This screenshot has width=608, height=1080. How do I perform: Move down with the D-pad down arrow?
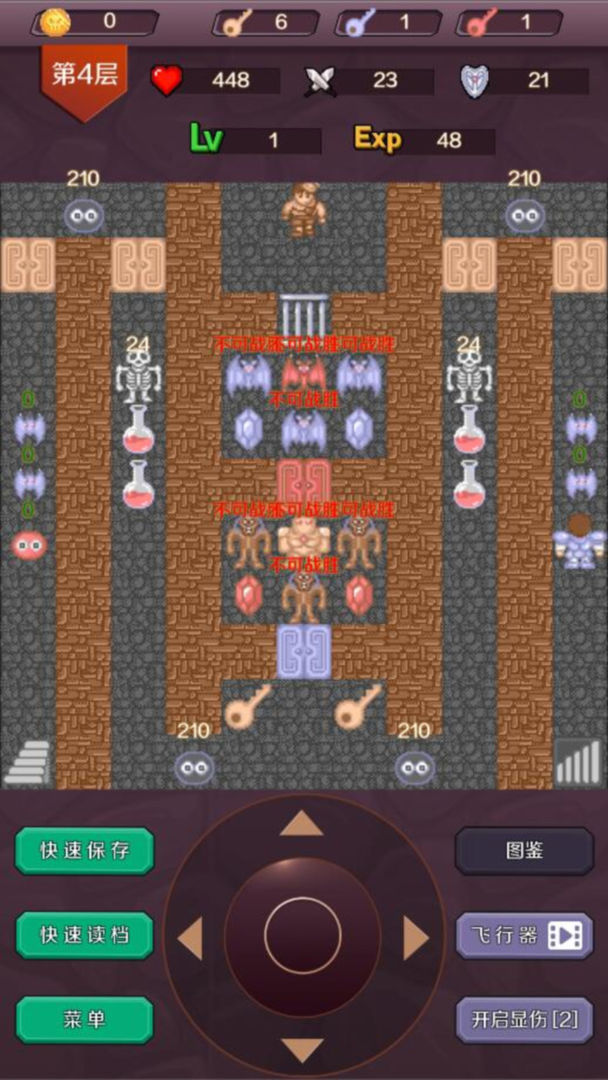[x=301, y=1048]
